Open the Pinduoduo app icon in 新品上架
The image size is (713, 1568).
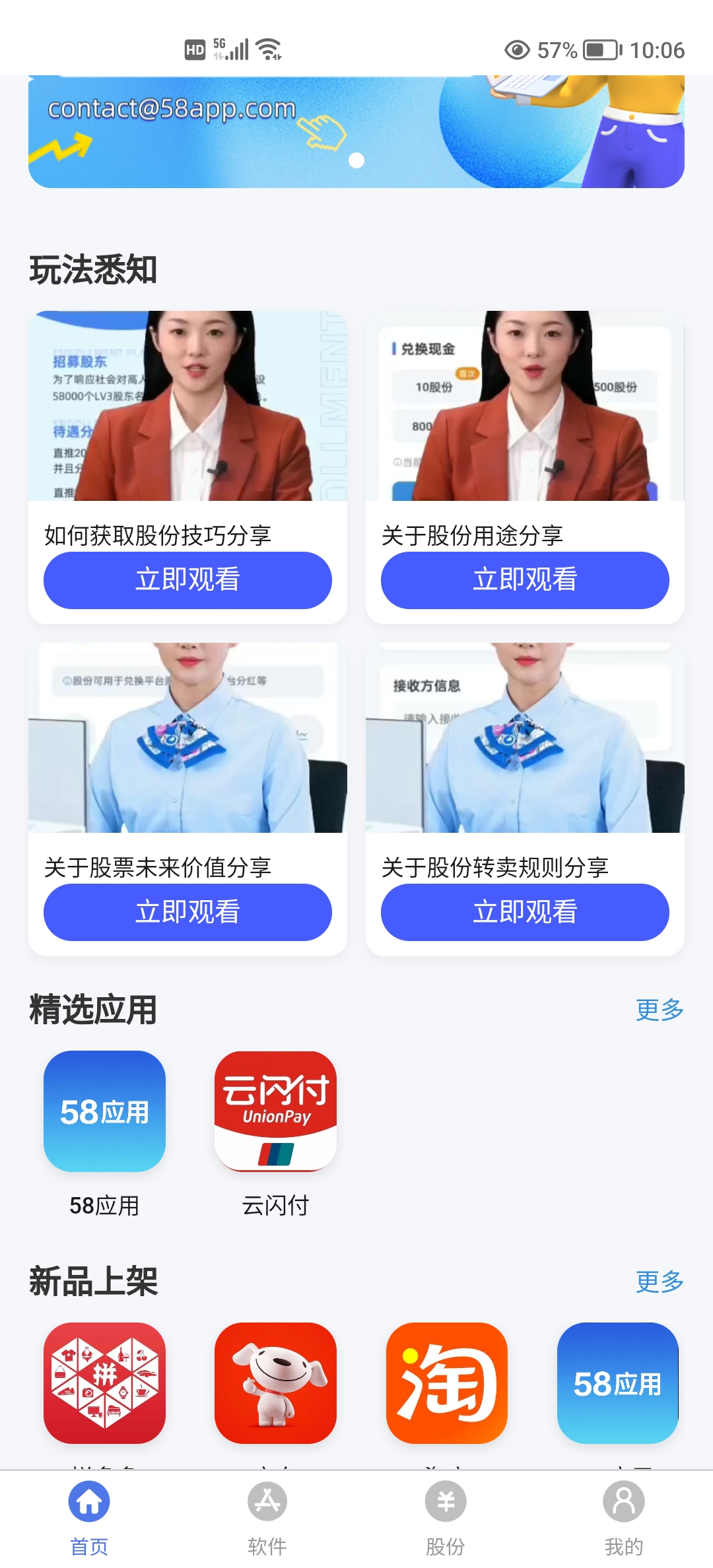(104, 1383)
